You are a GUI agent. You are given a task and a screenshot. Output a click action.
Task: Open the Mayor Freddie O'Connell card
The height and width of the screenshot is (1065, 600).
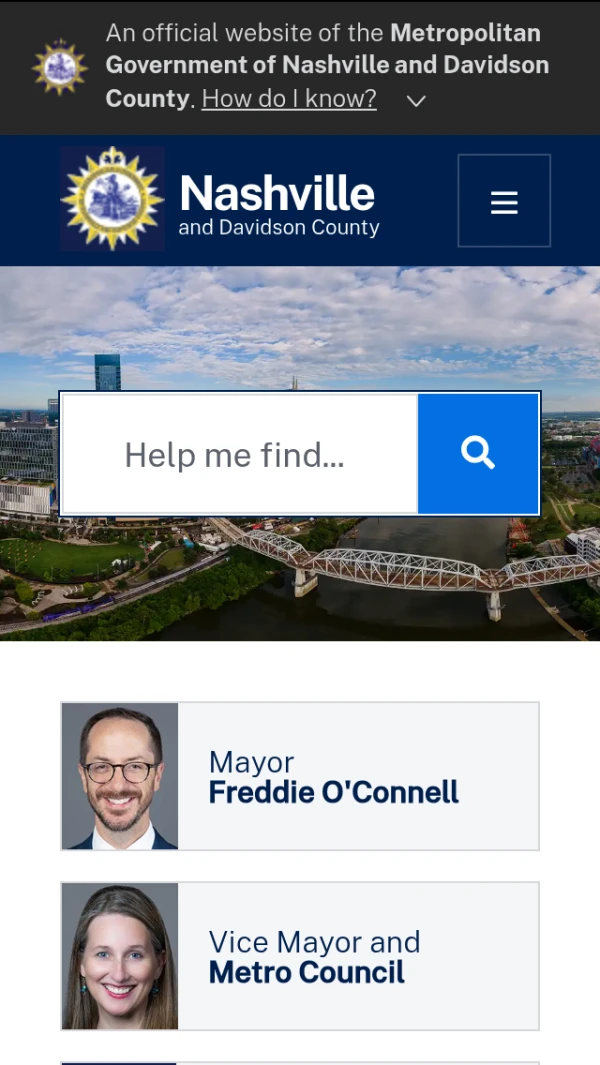(300, 776)
